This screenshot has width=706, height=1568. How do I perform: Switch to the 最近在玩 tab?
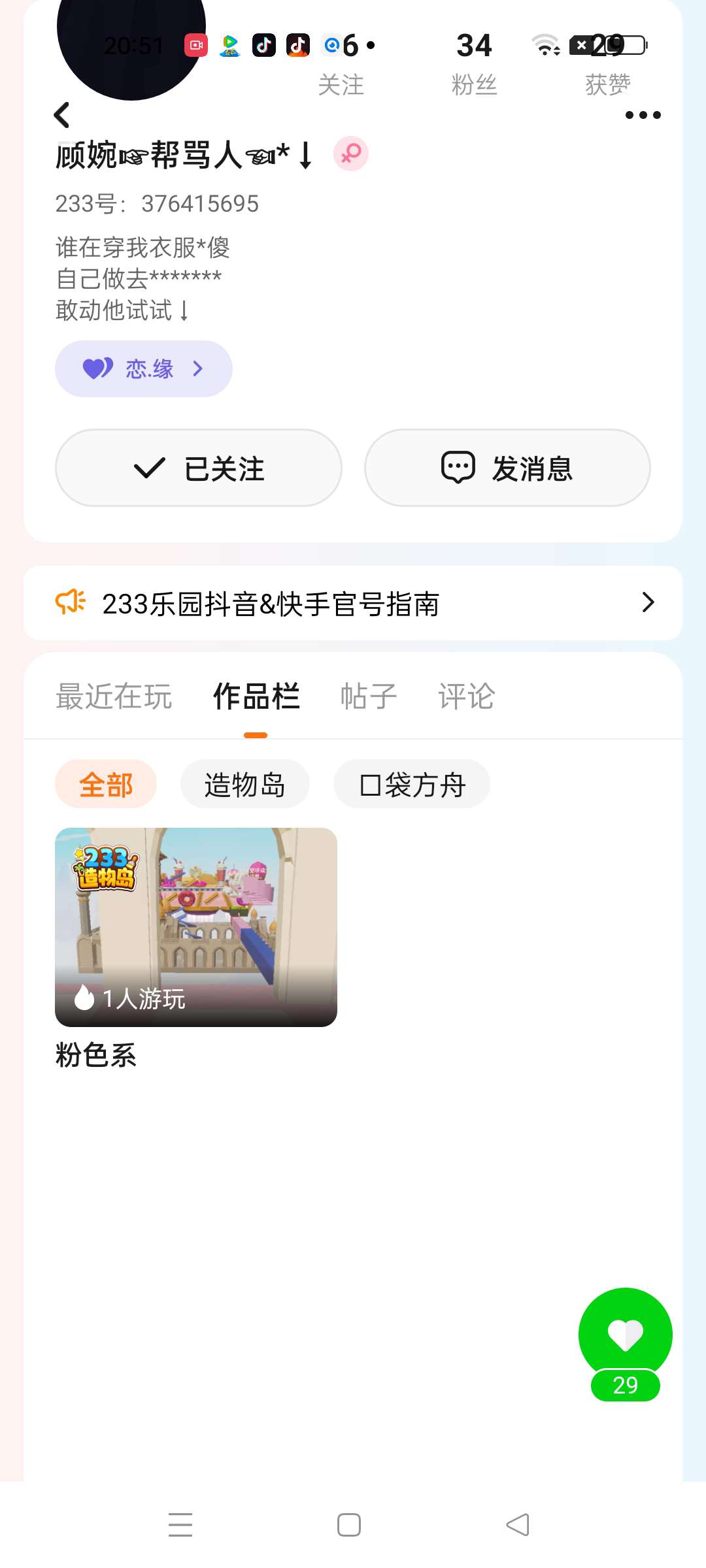[x=114, y=696]
